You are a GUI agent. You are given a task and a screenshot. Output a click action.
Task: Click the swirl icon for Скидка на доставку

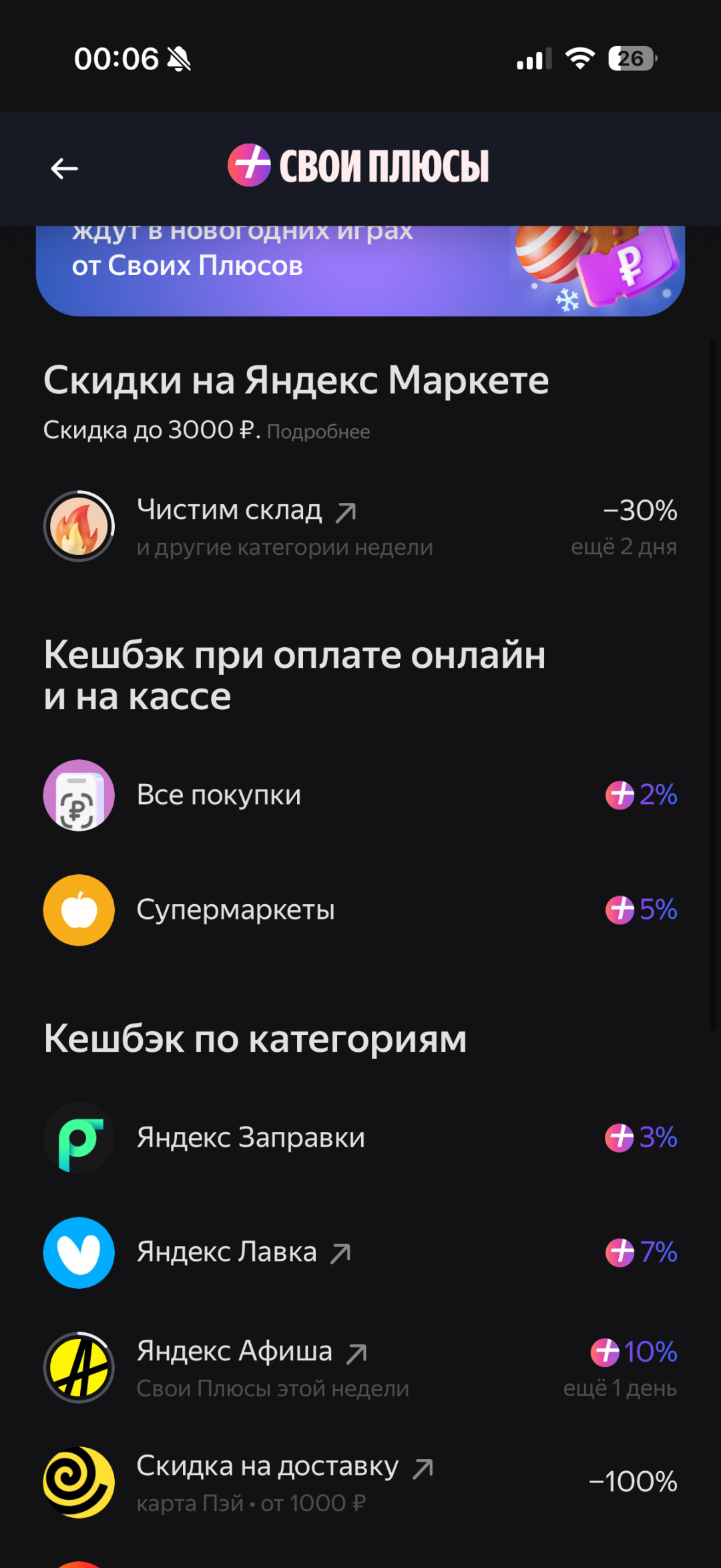tap(78, 1482)
